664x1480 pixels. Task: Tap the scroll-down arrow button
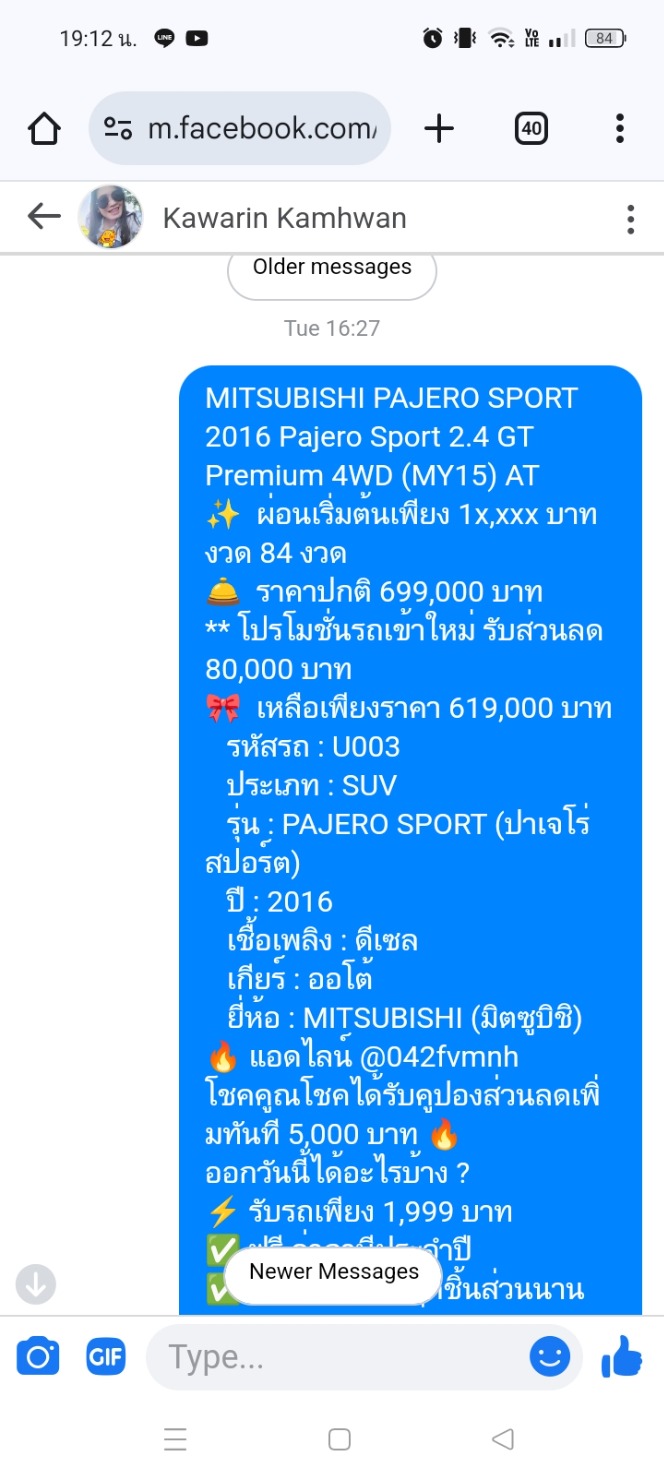click(x=36, y=1284)
